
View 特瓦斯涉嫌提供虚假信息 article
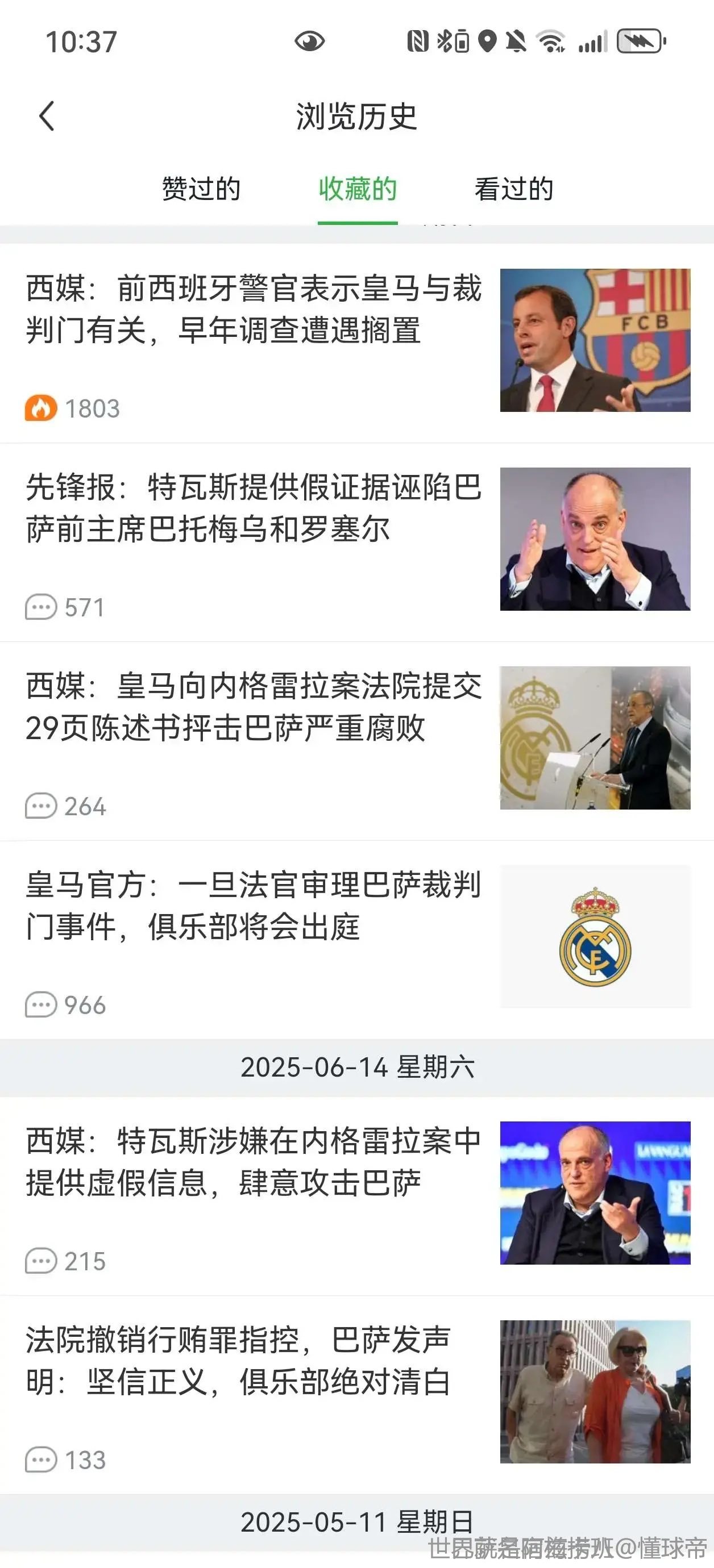(254, 1162)
